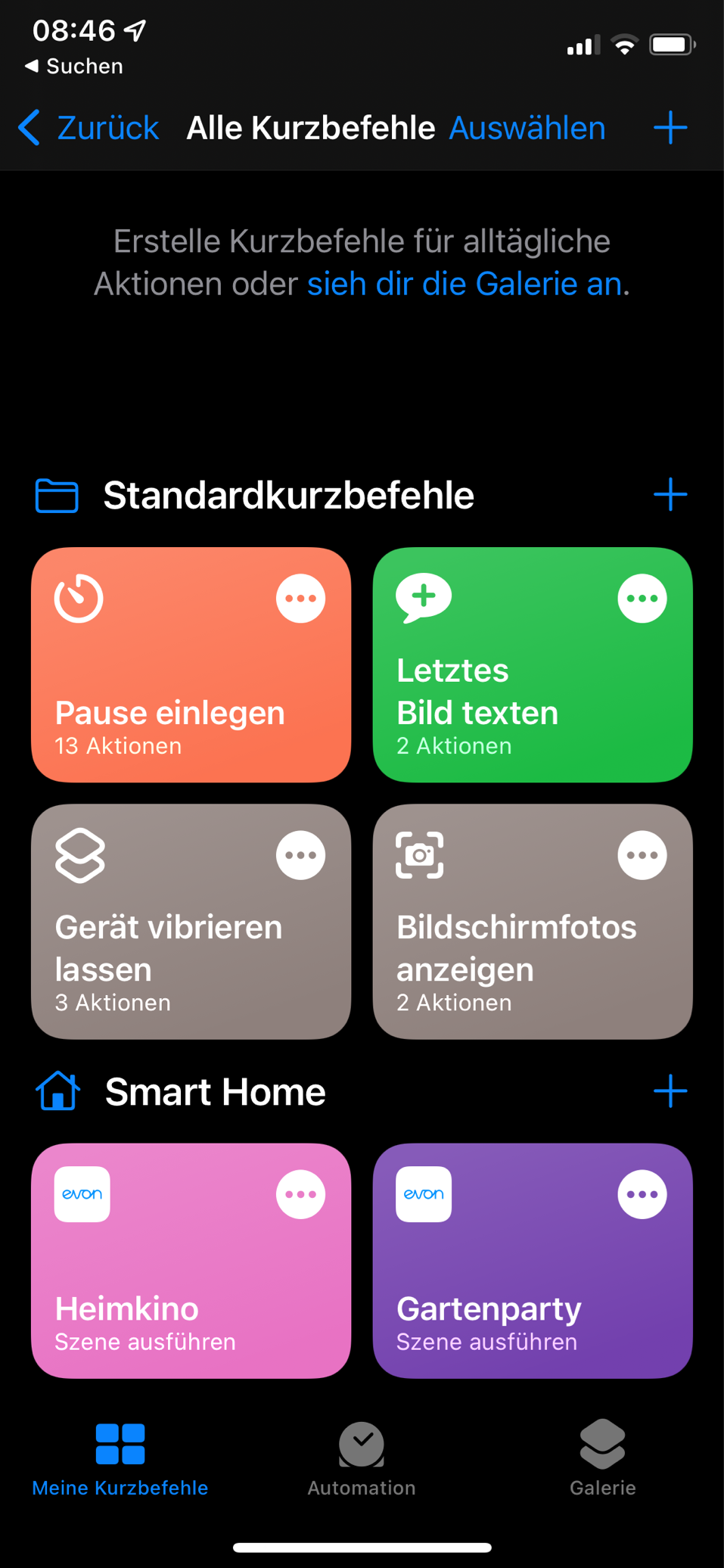Open options for Gerät vibrieren lassen
This screenshot has height=1568, width=724.
coord(300,855)
